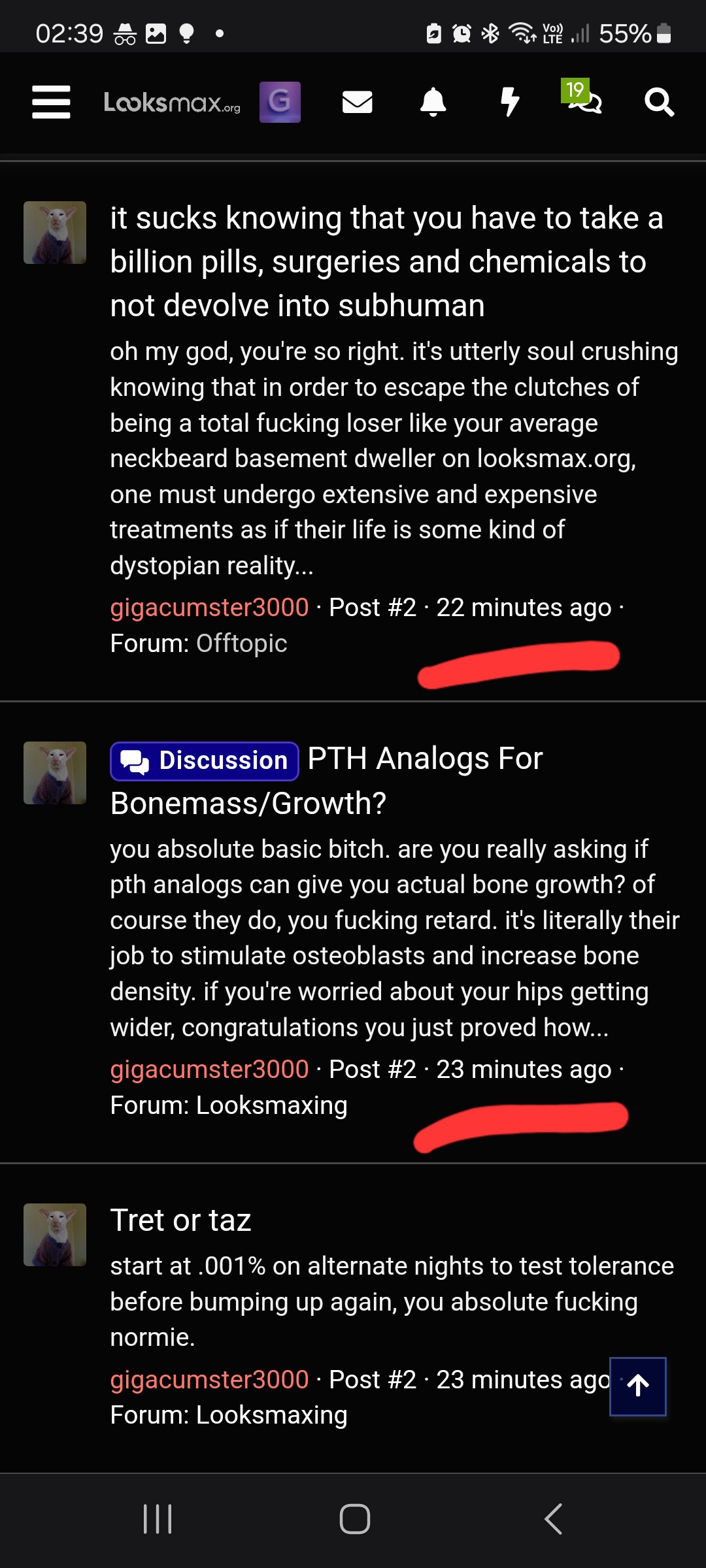This screenshot has width=706, height=1568.
Task: Open the notifications bell
Action: [x=433, y=103]
